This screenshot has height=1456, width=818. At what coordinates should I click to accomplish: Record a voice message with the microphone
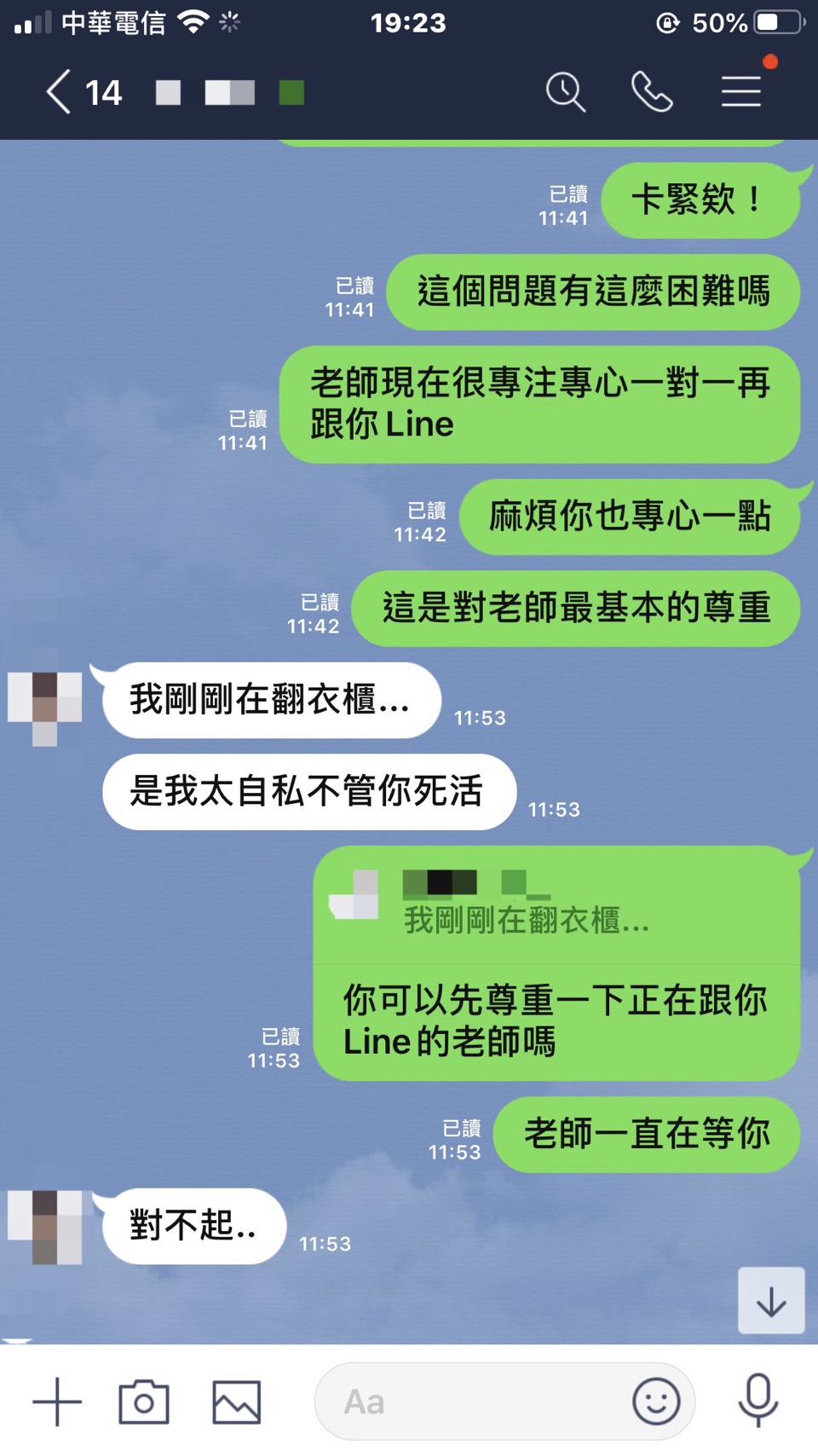(x=758, y=1400)
